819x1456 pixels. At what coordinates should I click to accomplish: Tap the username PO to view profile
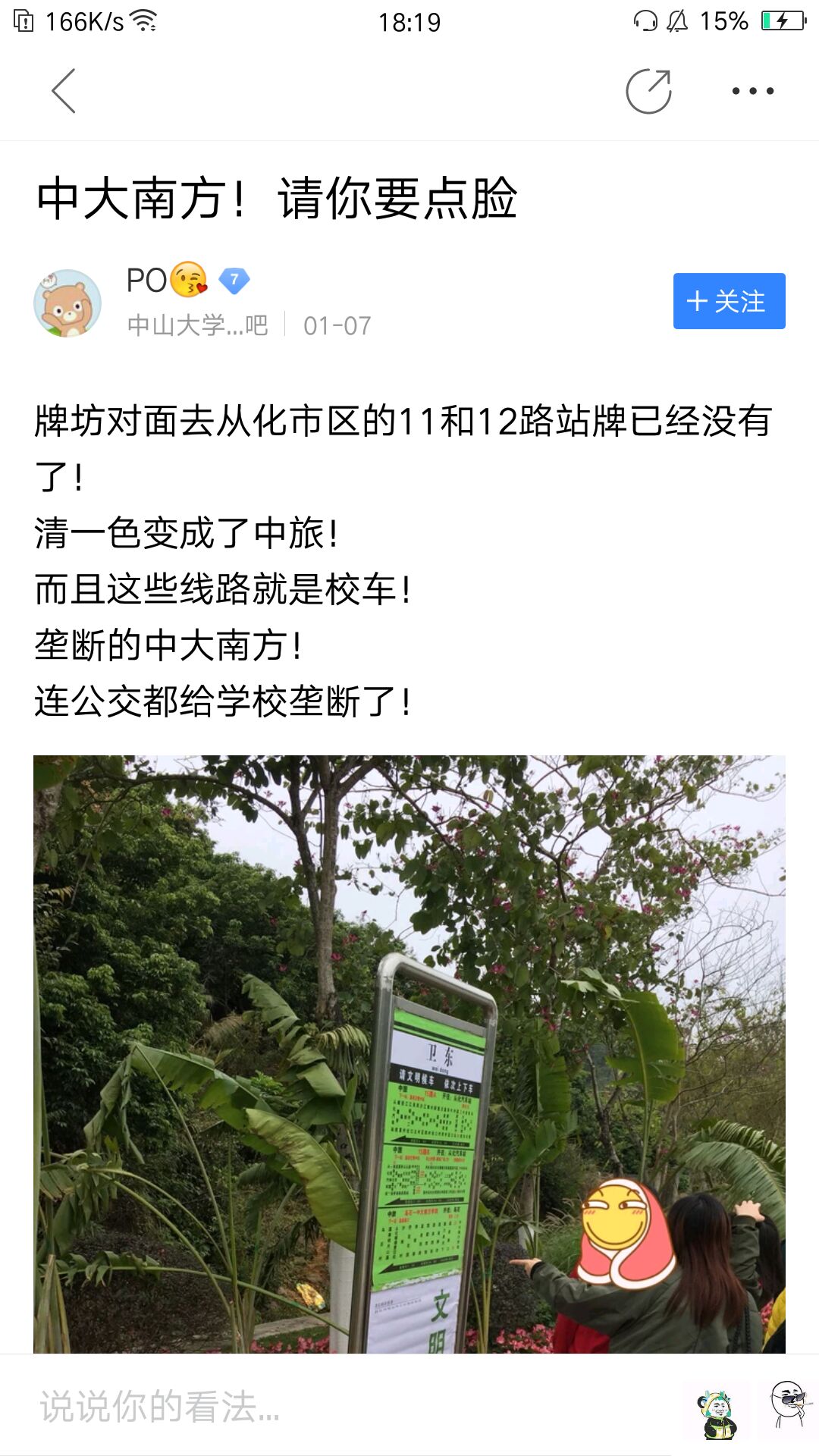pos(147,280)
